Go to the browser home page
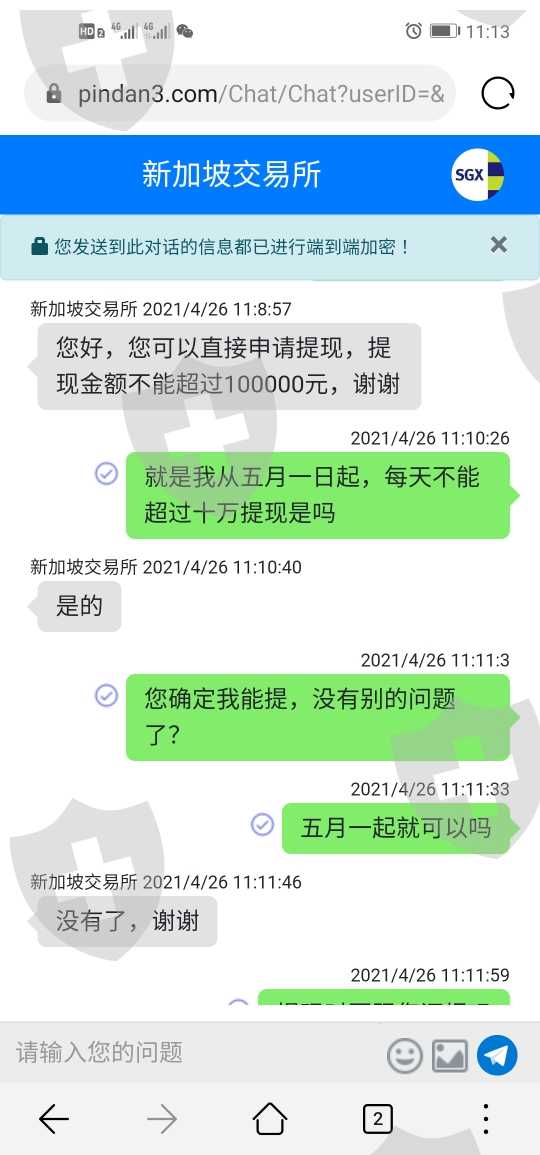This screenshot has height=1155, width=540. (270, 1120)
